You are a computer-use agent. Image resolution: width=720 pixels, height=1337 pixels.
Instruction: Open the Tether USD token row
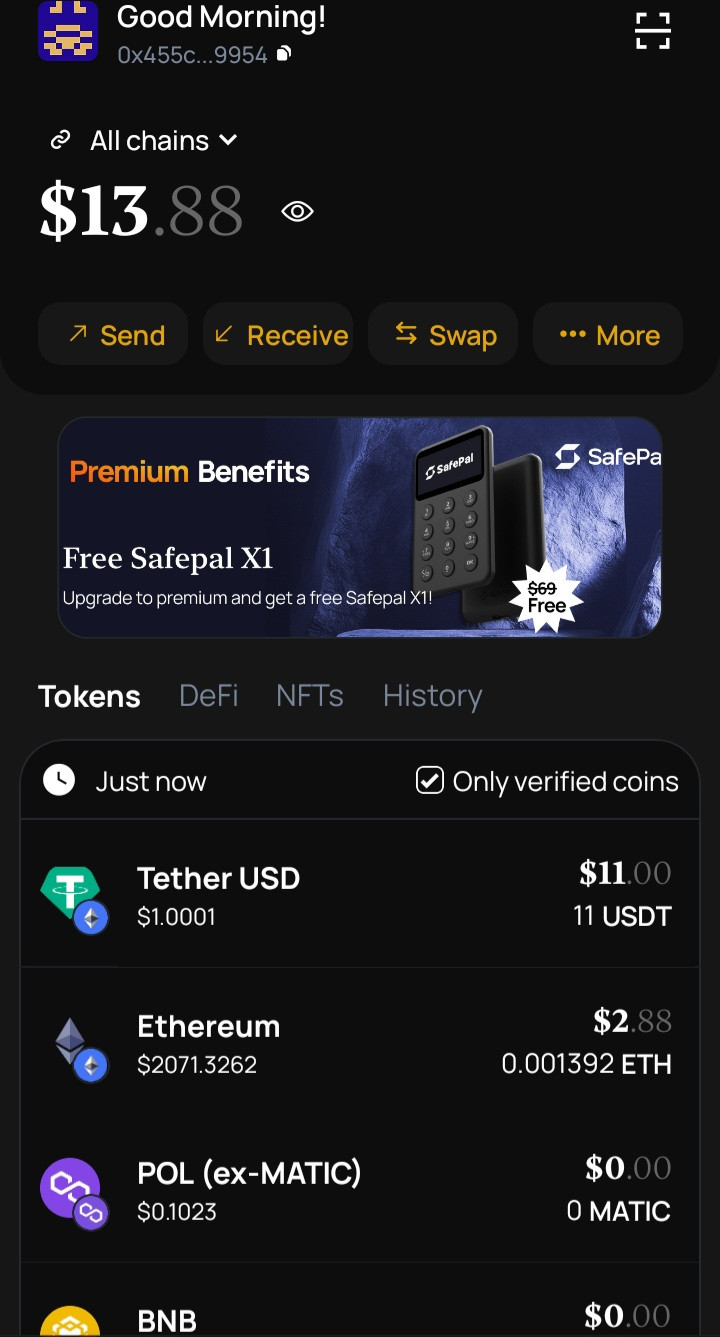click(x=360, y=895)
